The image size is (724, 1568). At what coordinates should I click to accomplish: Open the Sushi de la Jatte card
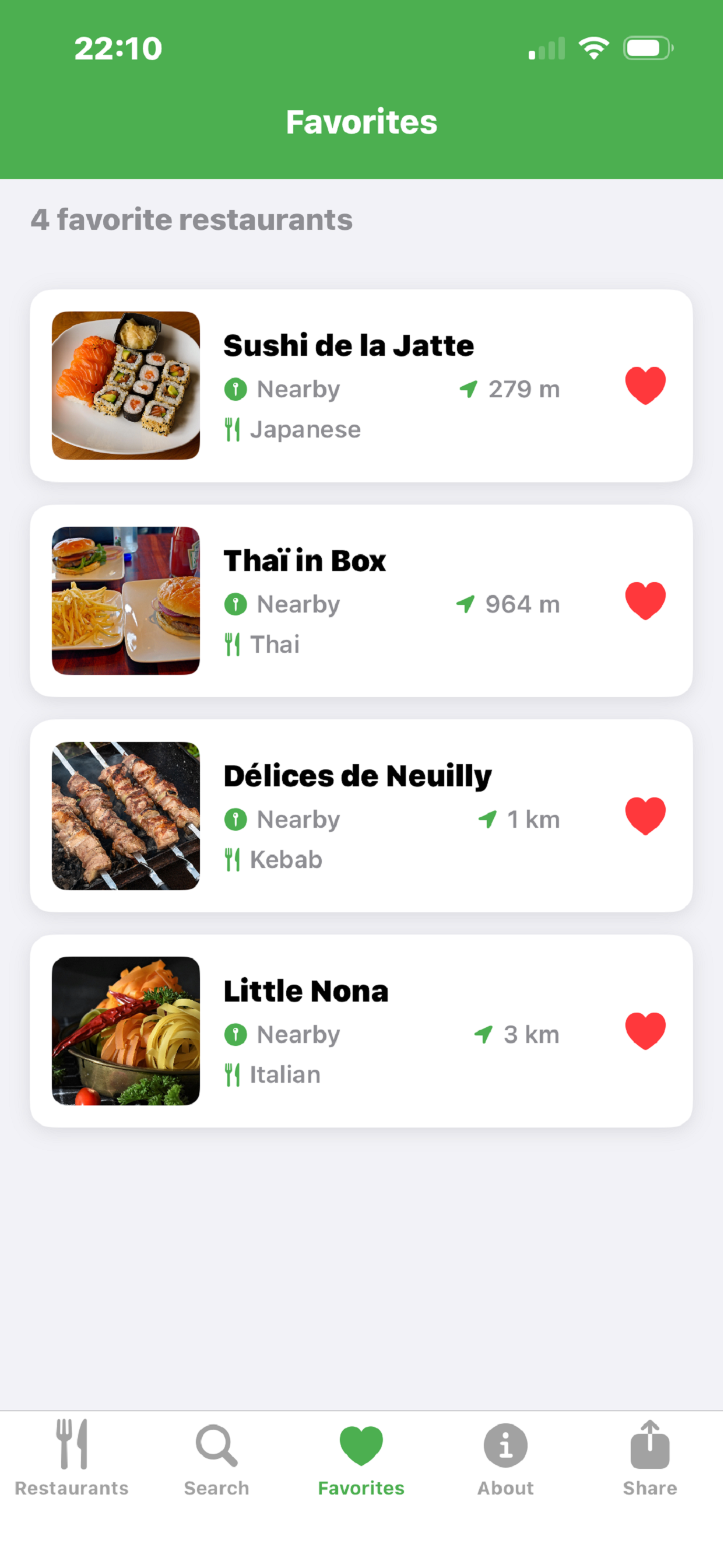pos(362,386)
